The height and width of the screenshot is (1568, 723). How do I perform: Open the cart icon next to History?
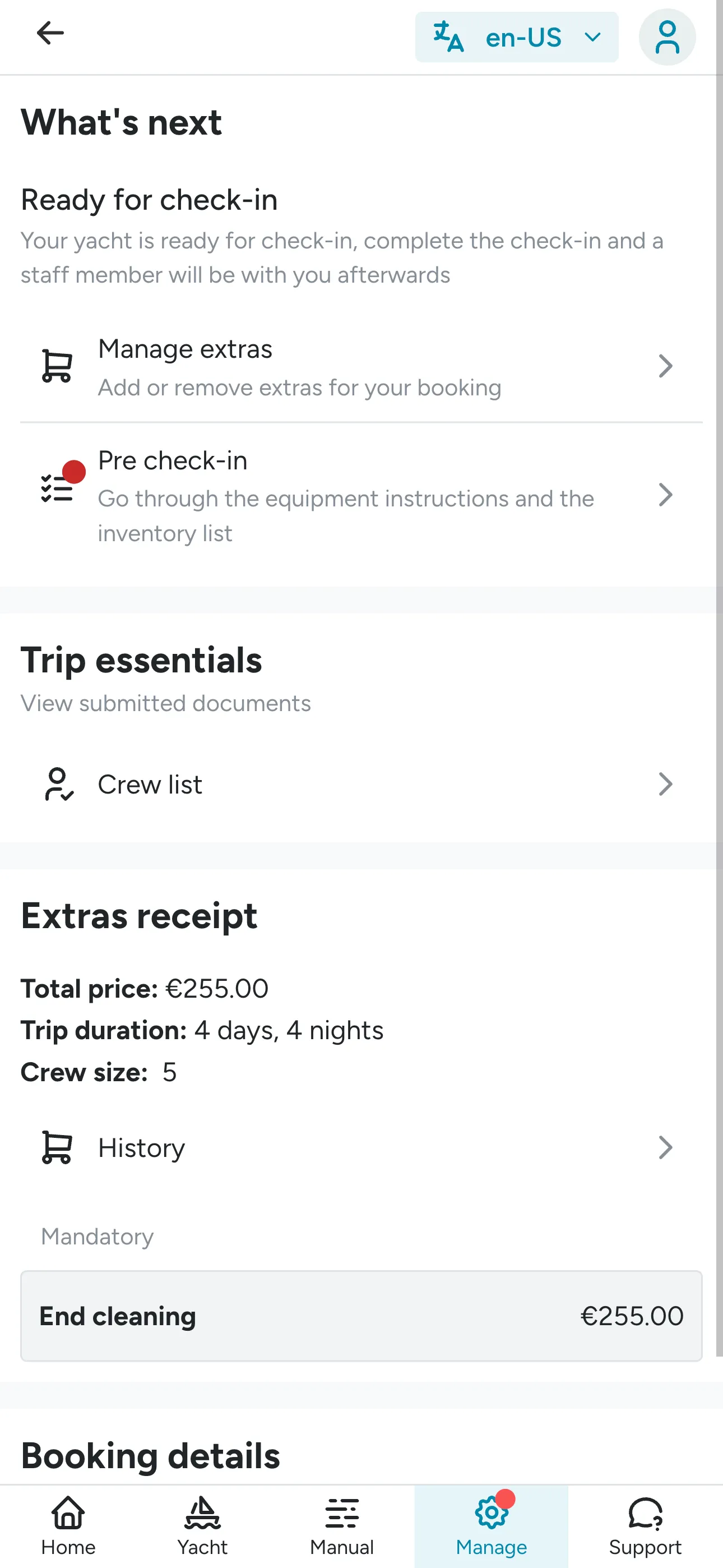point(58,1147)
